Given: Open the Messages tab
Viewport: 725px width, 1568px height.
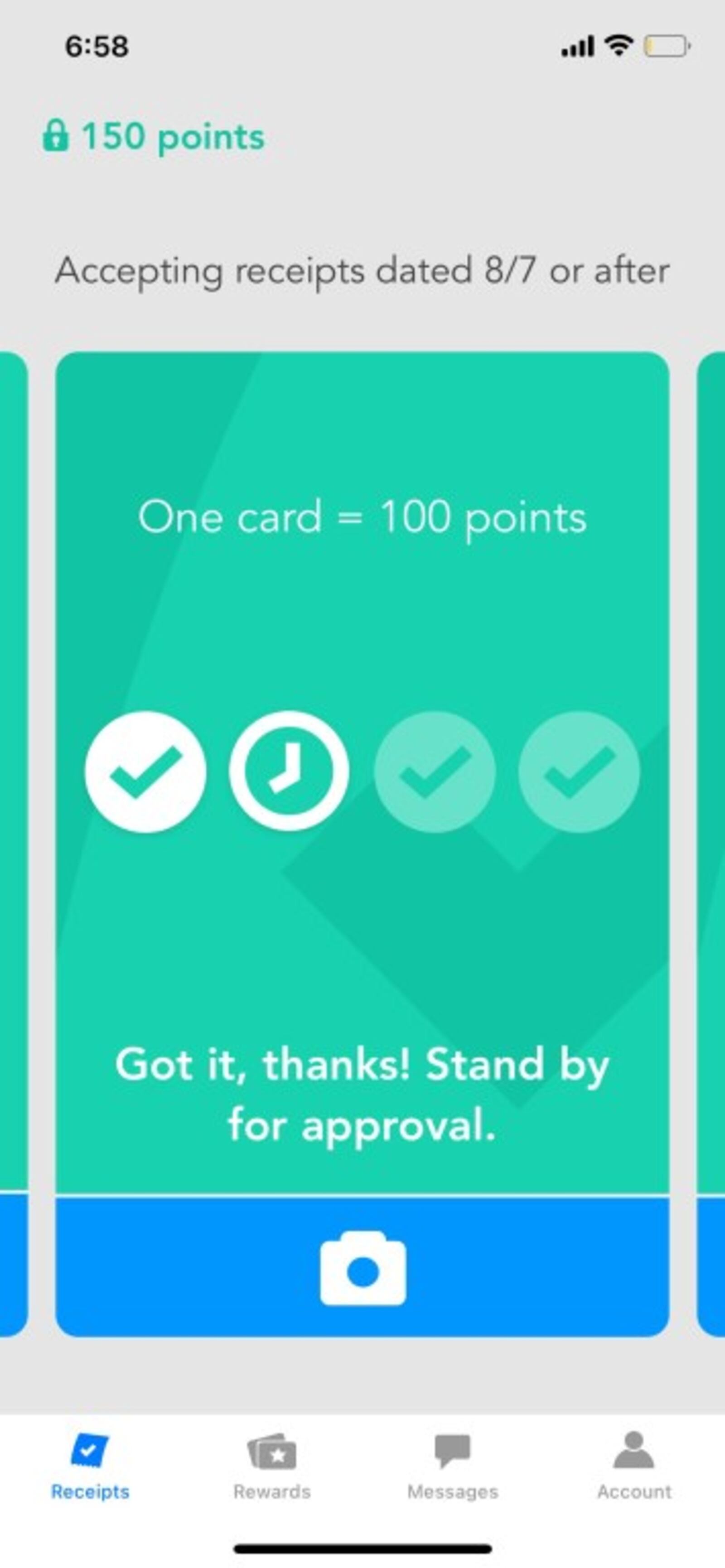Looking at the screenshot, I should (453, 1467).
